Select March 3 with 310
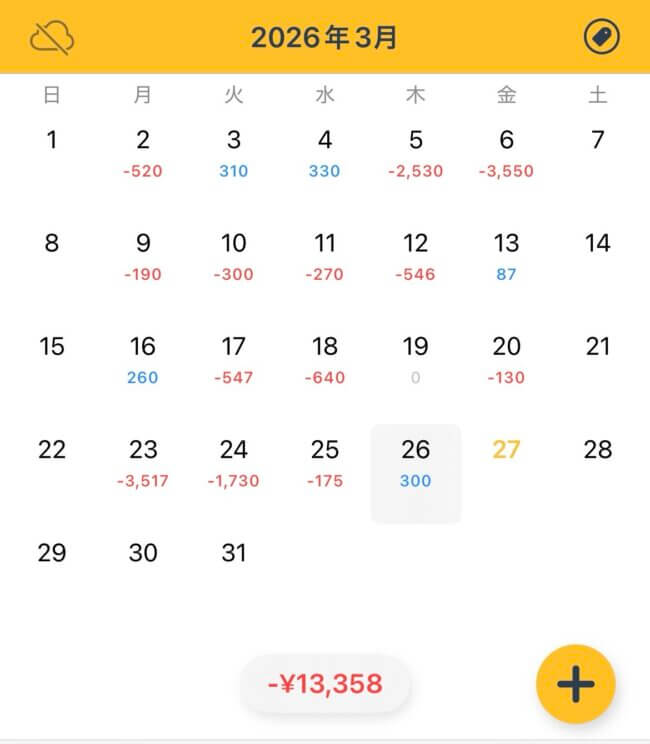650x744 pixels. tap(234, 153)
